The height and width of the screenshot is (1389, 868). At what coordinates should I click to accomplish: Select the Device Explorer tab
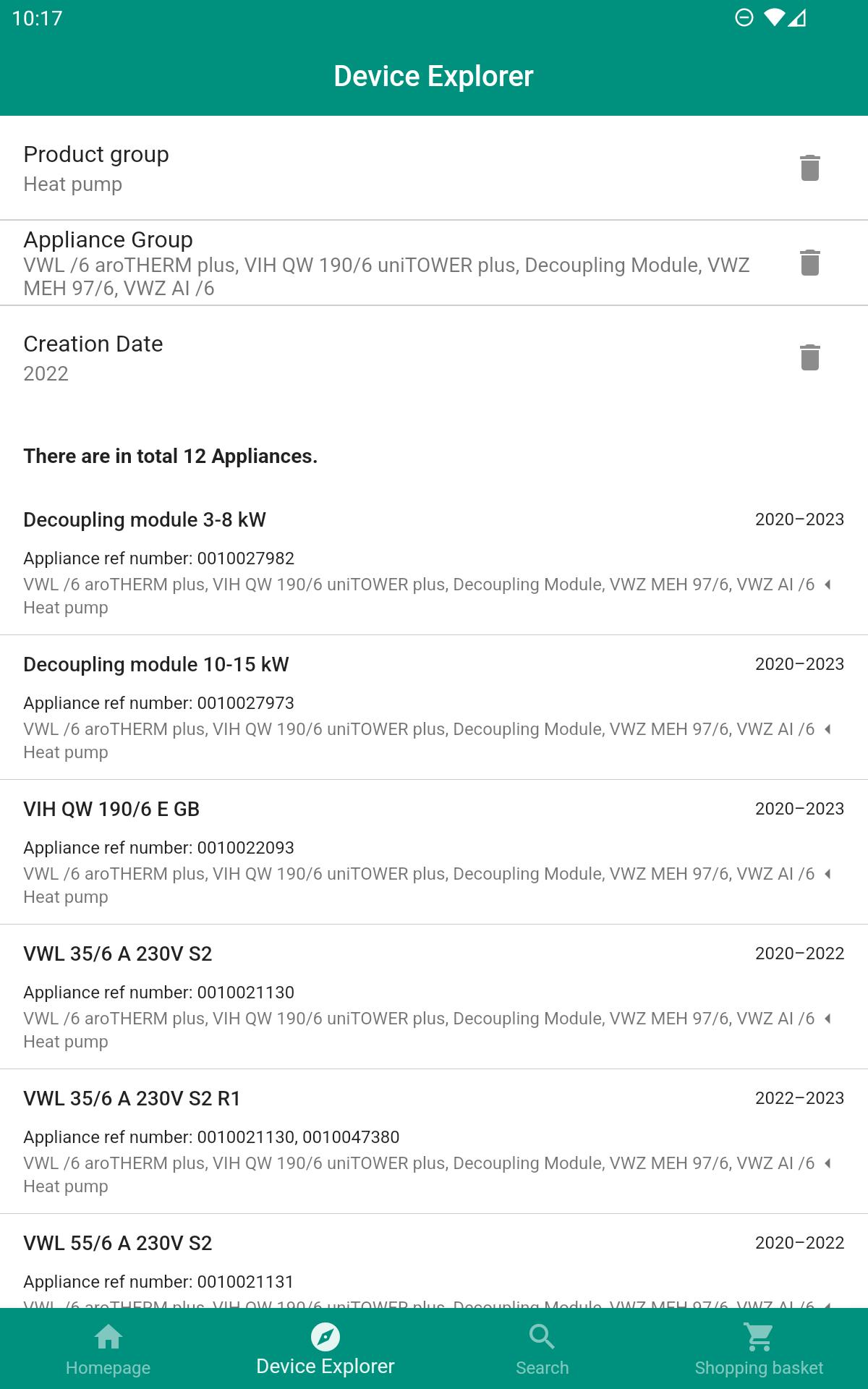click(325, 1350)
